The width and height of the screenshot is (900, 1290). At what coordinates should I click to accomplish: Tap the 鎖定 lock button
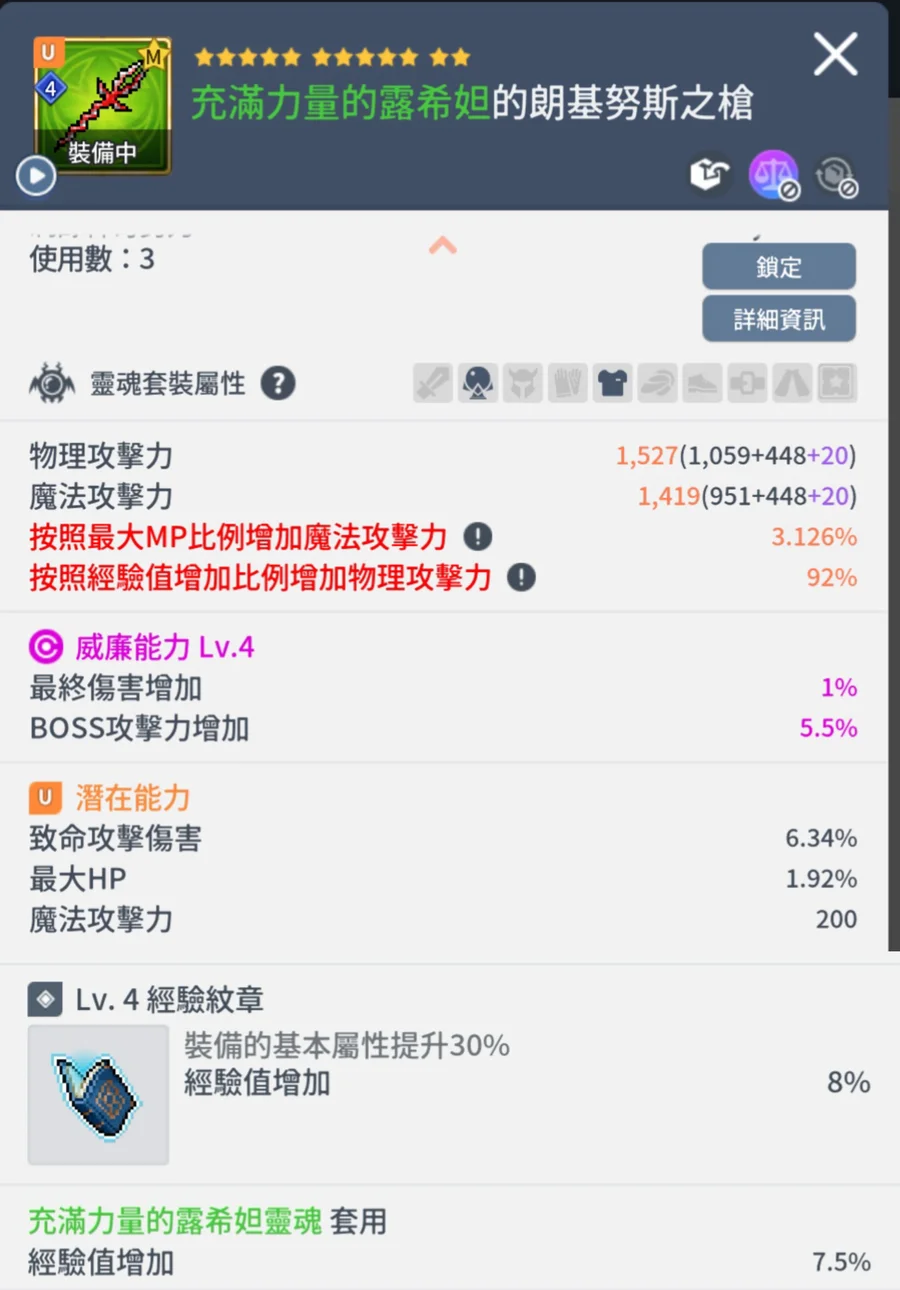pyautogui.click(x=779, y=267)
